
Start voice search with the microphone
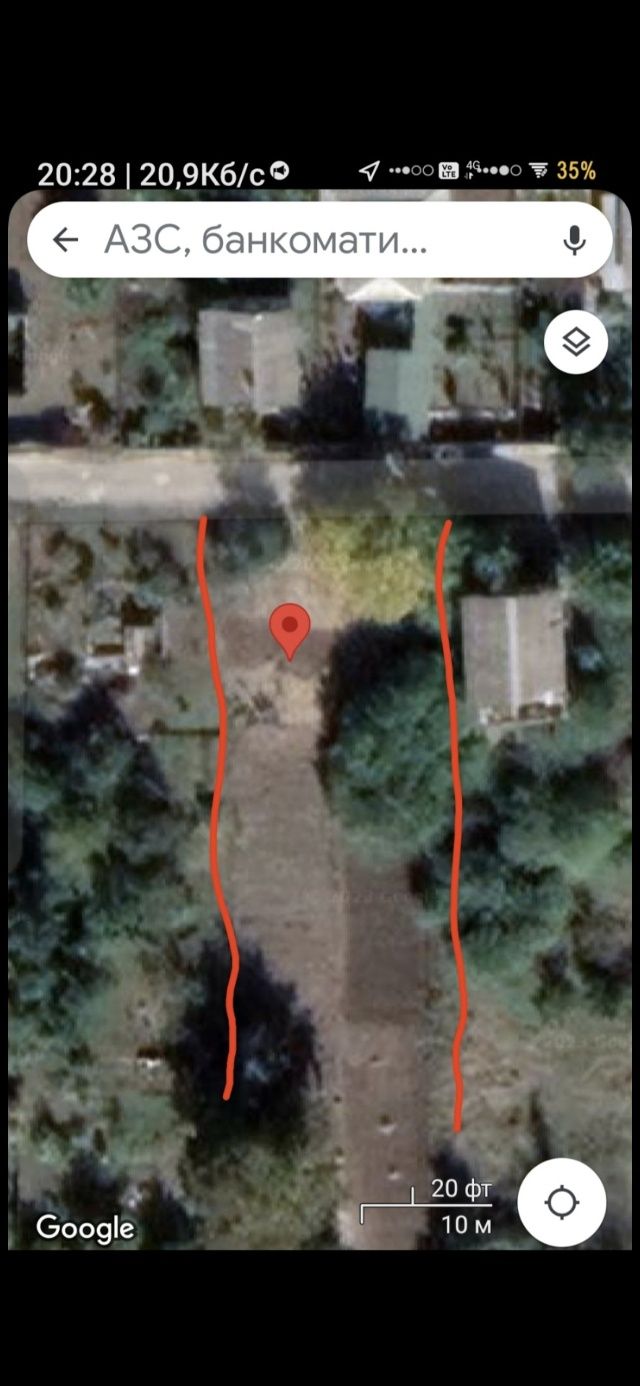click(x=574, y=240)
